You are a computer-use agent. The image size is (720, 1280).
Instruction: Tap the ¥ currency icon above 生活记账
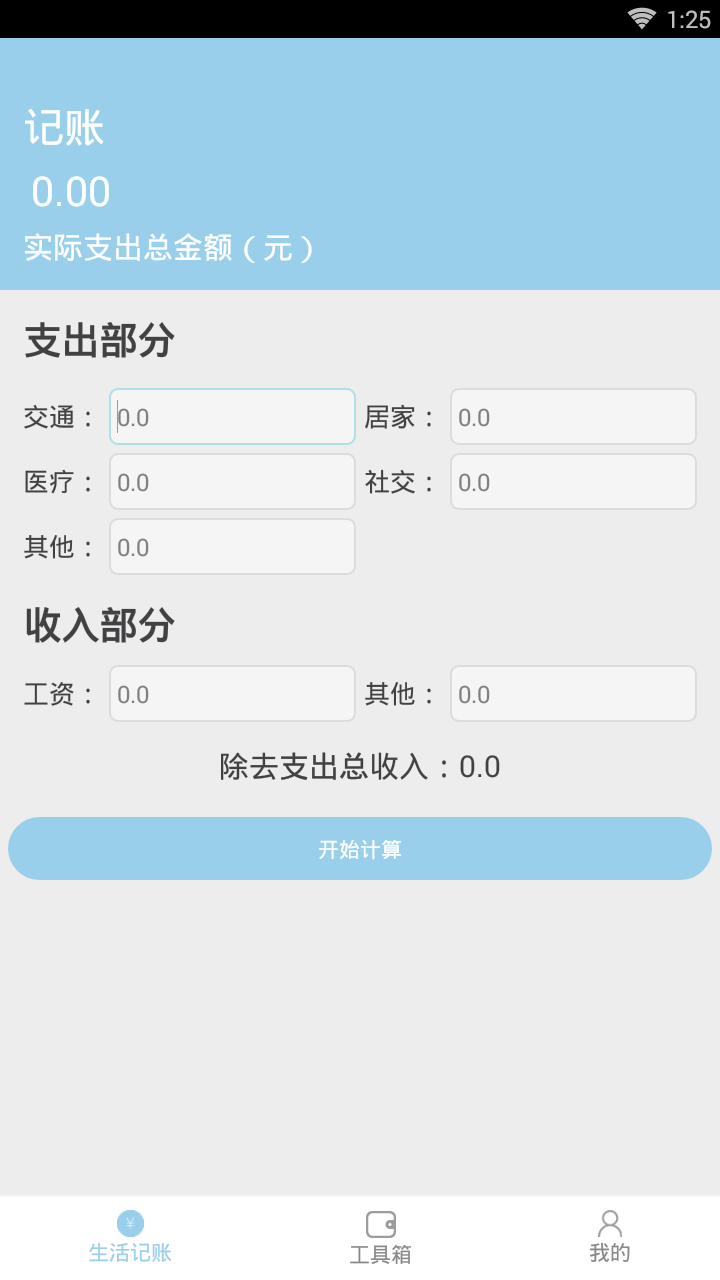point(130,1222)
